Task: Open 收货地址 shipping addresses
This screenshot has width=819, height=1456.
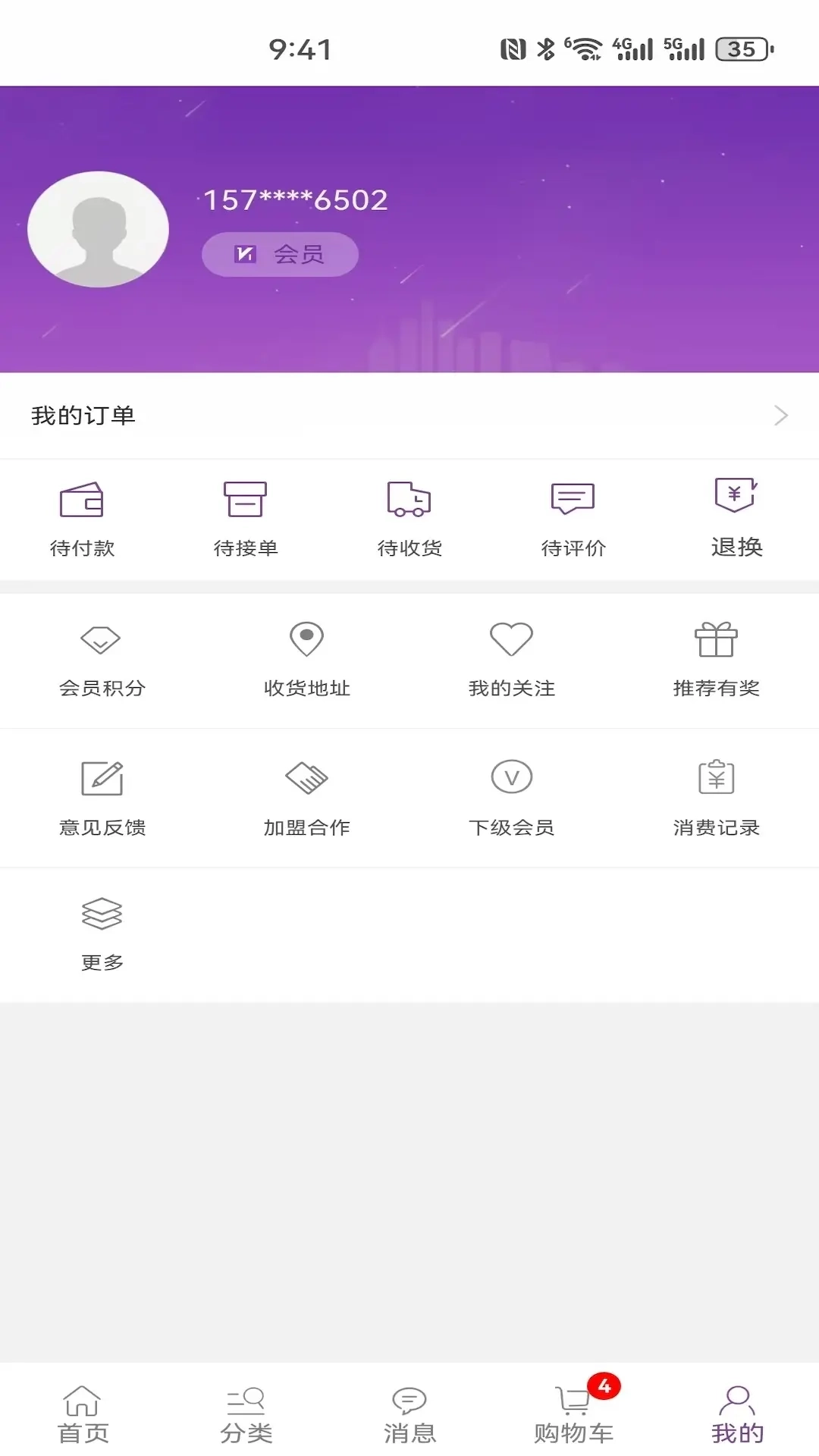Action: click(x=307, y=658)
